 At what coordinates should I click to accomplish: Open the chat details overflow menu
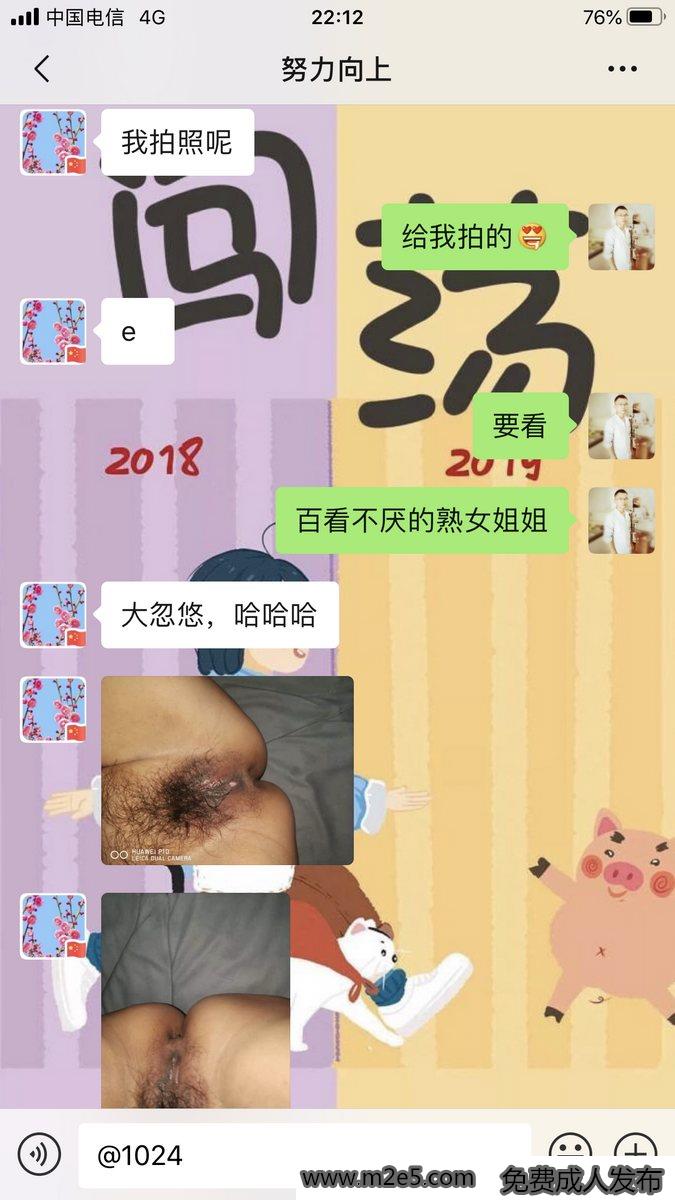(622, 69)
